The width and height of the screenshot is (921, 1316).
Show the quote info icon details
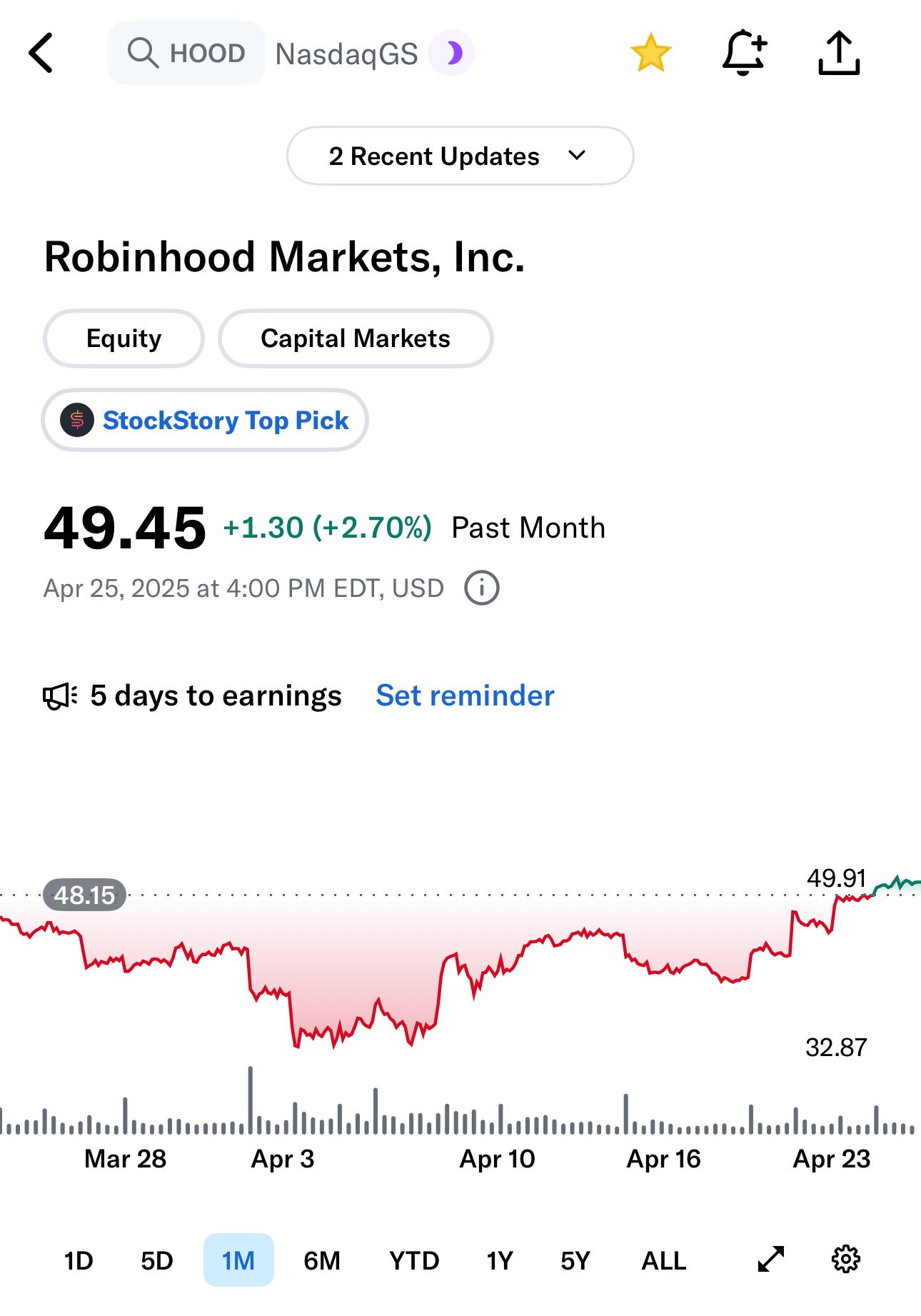(482, 588)
